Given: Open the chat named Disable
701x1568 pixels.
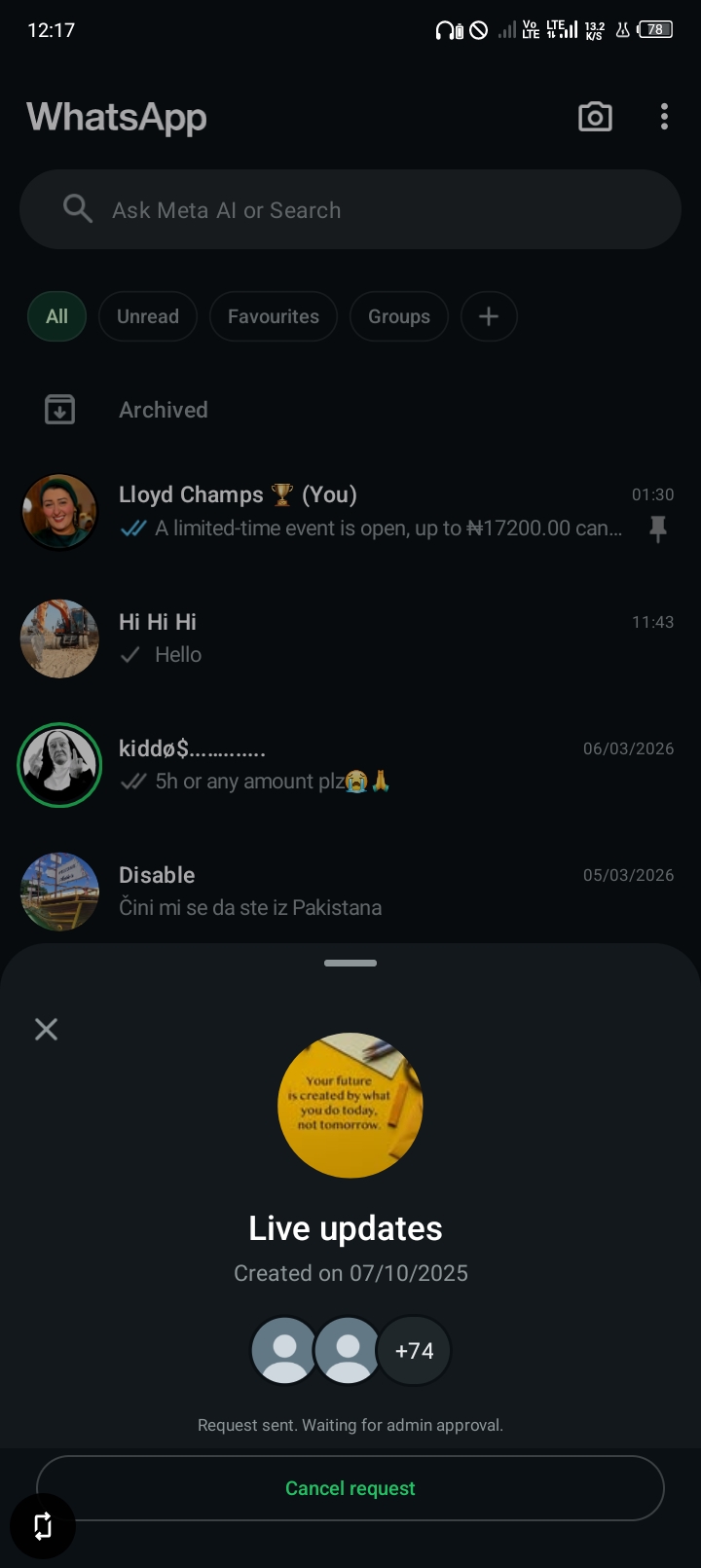Looking at the screenshot, I should (370, 892).
